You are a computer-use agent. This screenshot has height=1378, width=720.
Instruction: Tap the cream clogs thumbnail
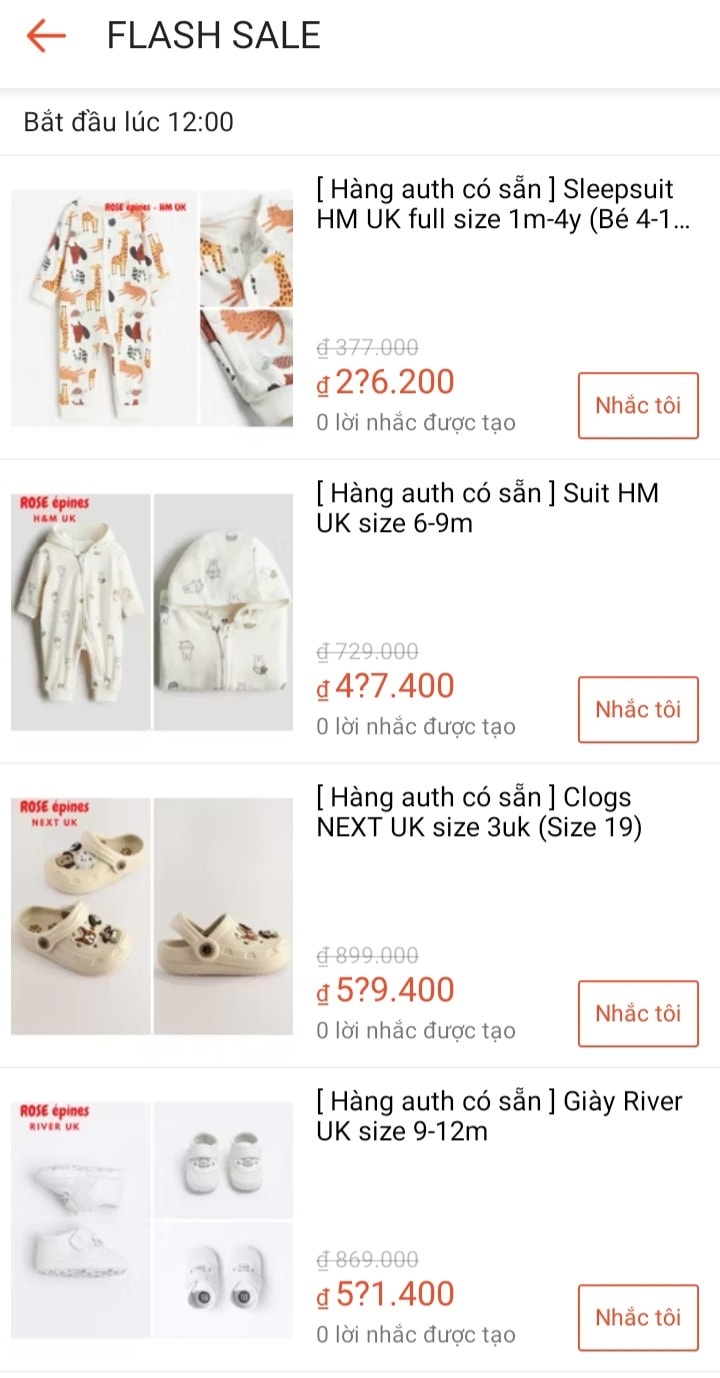150,915
